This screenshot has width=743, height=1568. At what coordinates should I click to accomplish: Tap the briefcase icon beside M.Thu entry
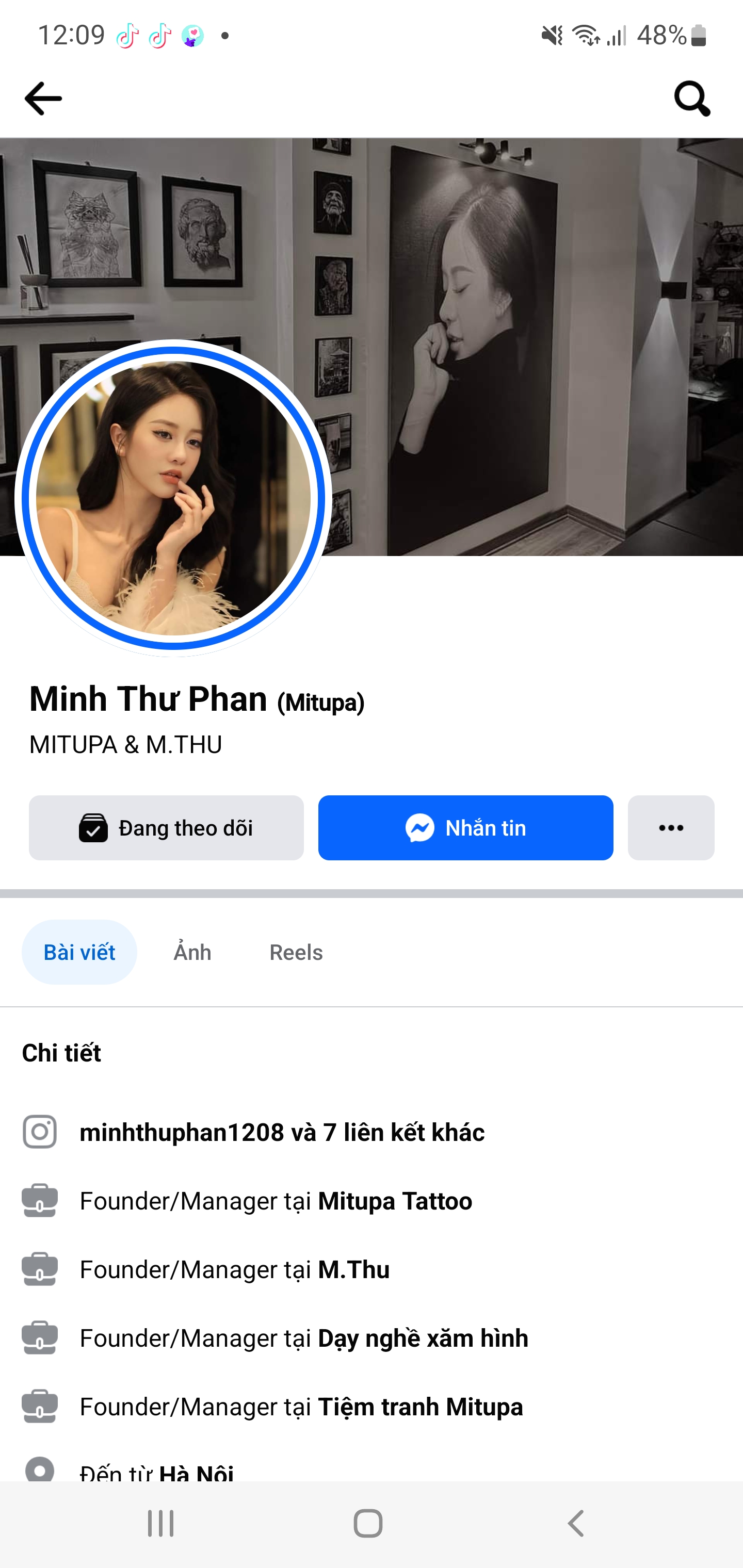click(39, 1270)
